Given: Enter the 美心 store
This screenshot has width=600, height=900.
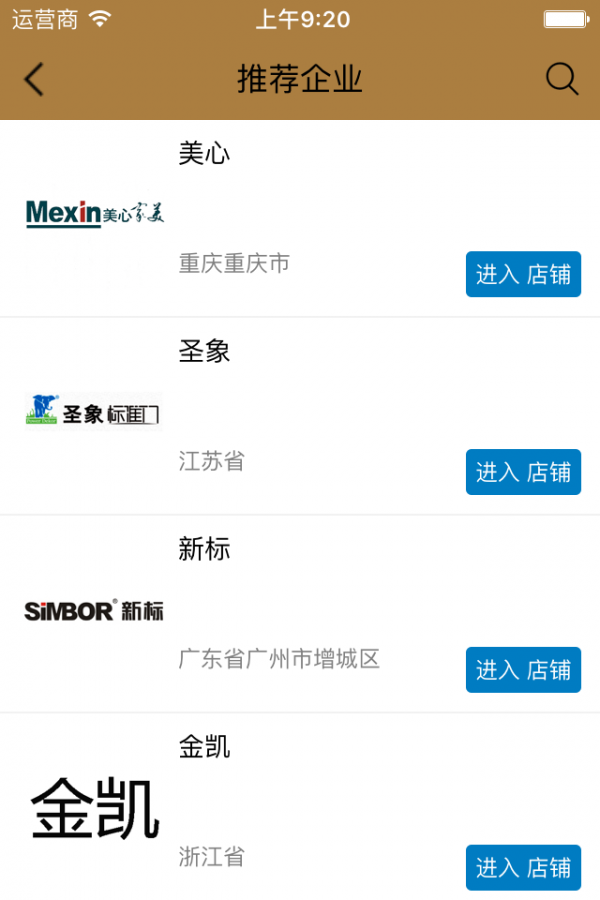Looking at the screenshot, I should (x=523, y=274).
